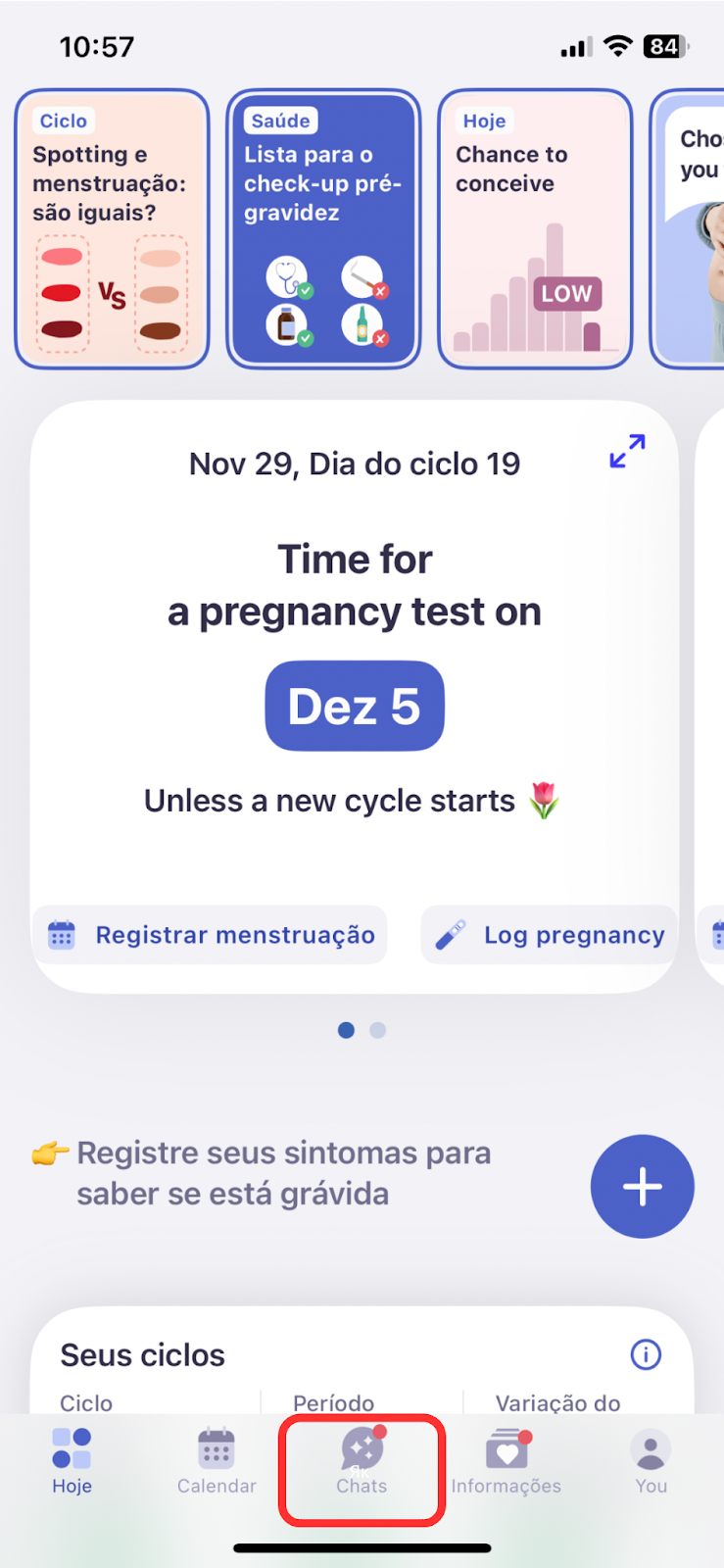Add symptoms with the plus button
The height and width of the screenshot is (1568, 724).
643,1187
